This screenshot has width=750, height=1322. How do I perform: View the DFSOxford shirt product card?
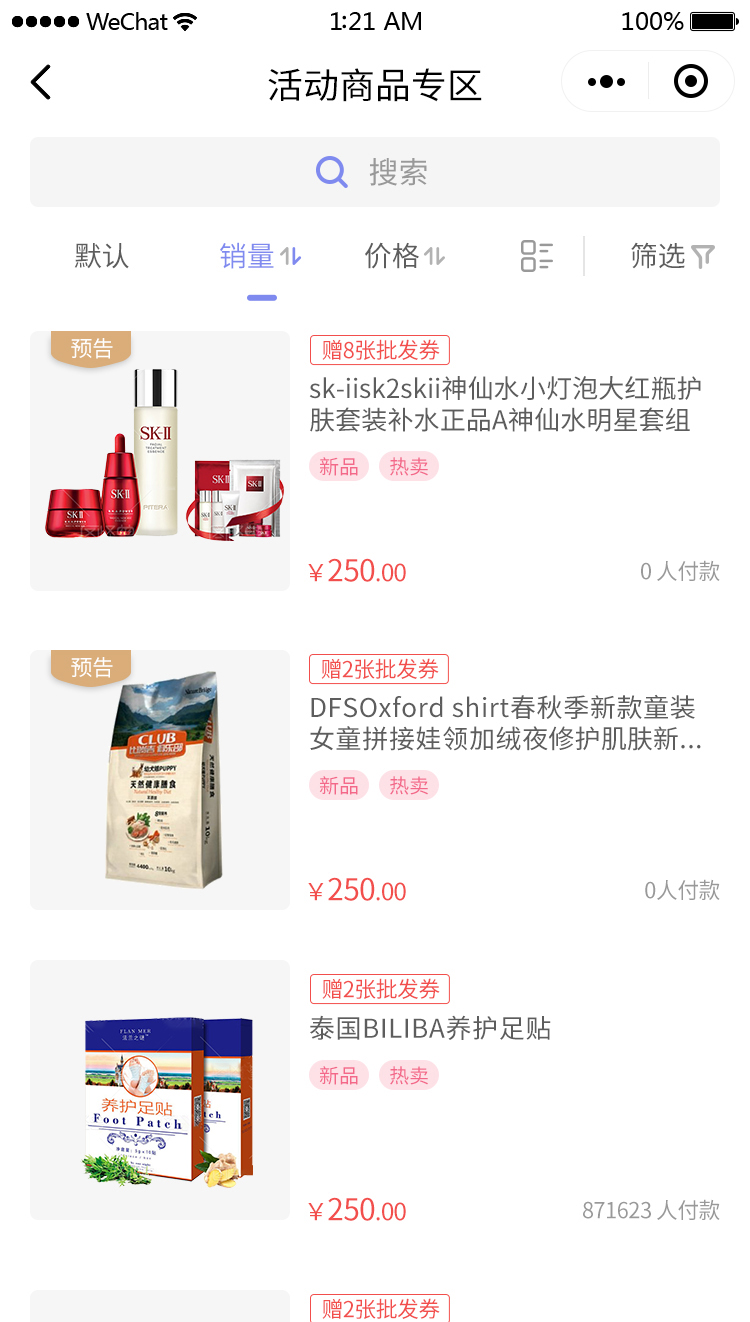tap(503, 723)
